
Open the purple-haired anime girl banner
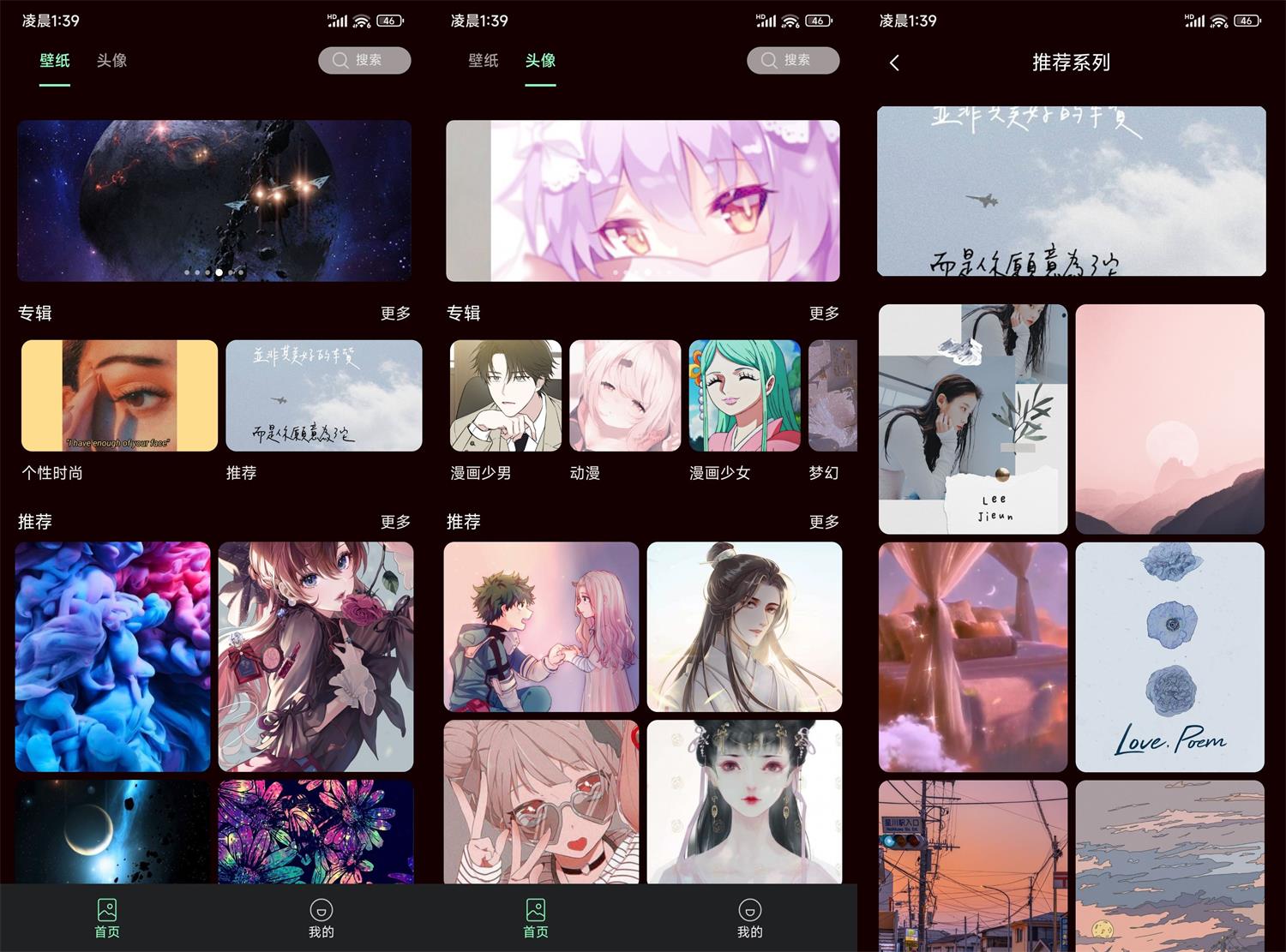[x=643, y=201]
